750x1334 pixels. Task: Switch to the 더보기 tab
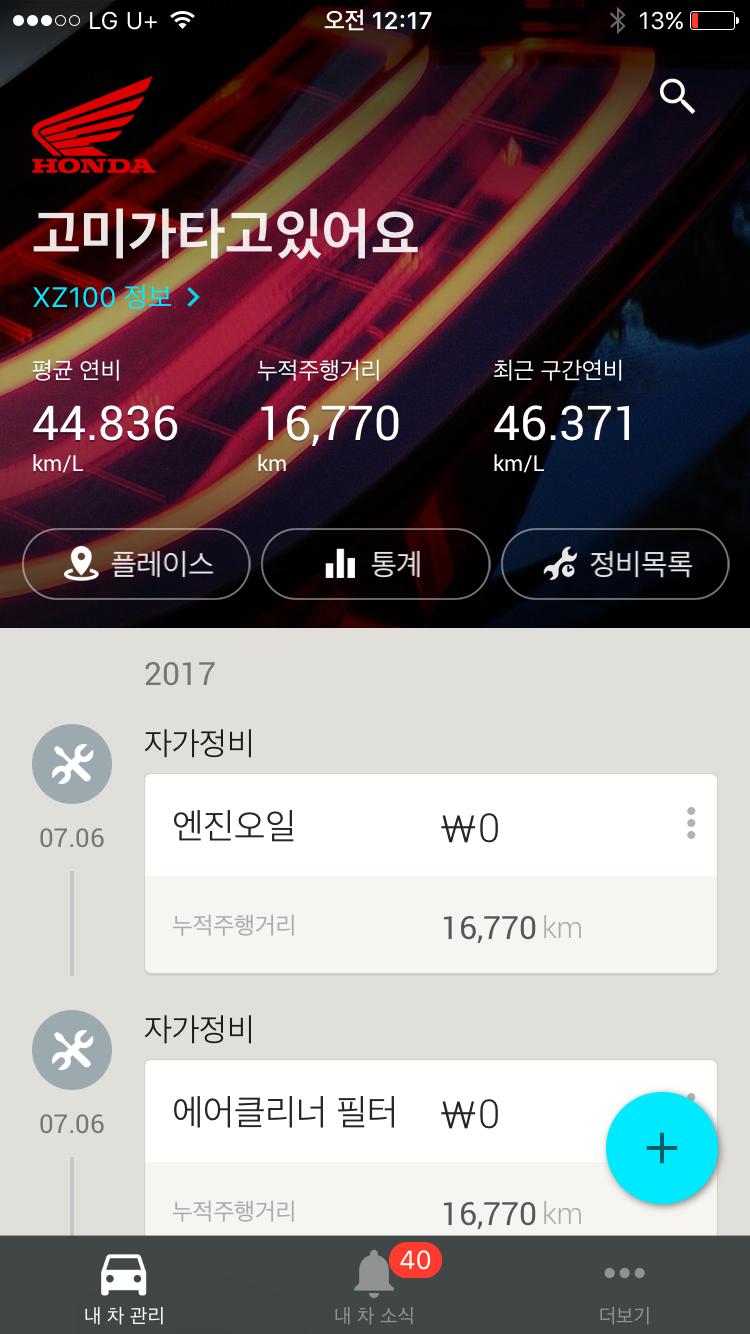[x=624, y=1286]
